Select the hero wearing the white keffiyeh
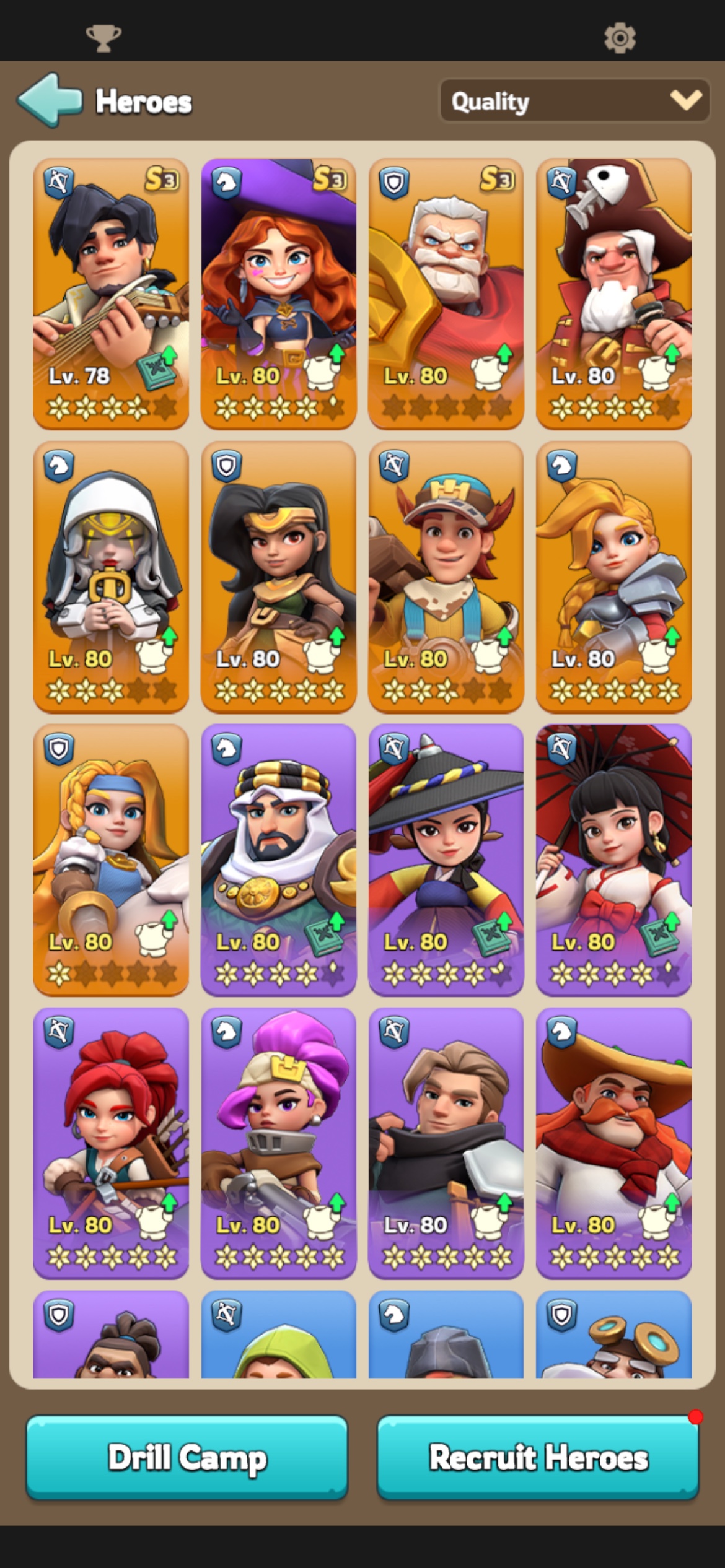 tap(279, 860)
